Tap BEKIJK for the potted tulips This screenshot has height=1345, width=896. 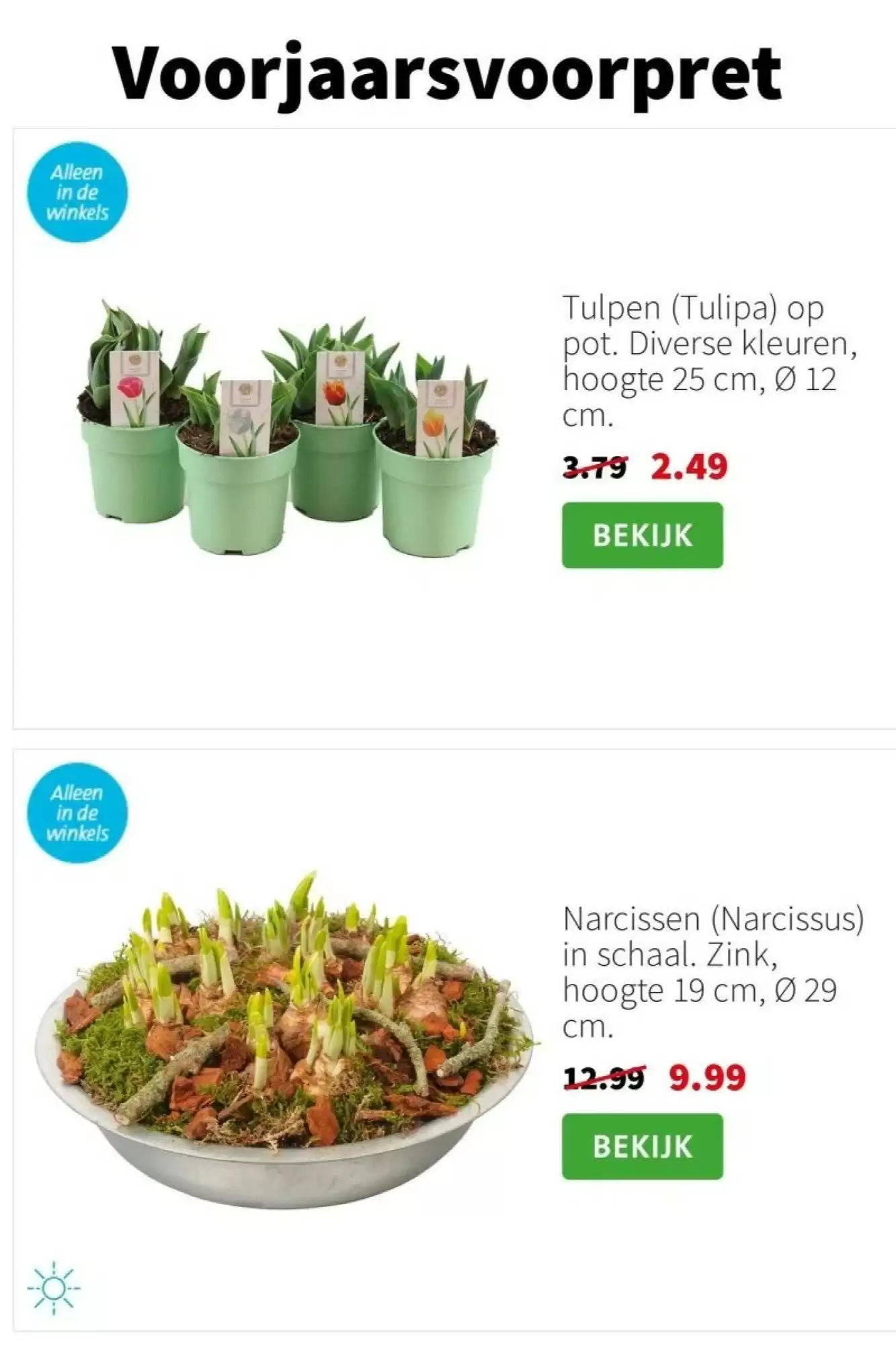(642, 535)
